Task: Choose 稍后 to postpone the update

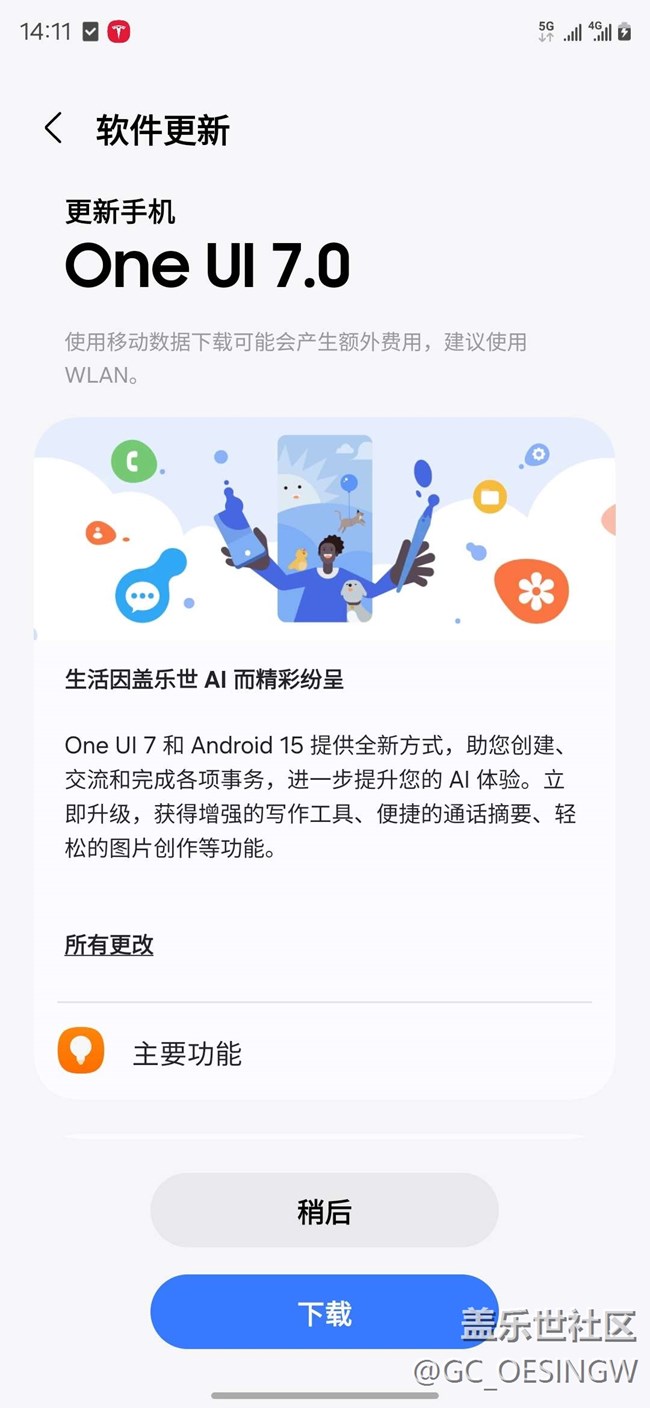Action: click(324, 1211)
